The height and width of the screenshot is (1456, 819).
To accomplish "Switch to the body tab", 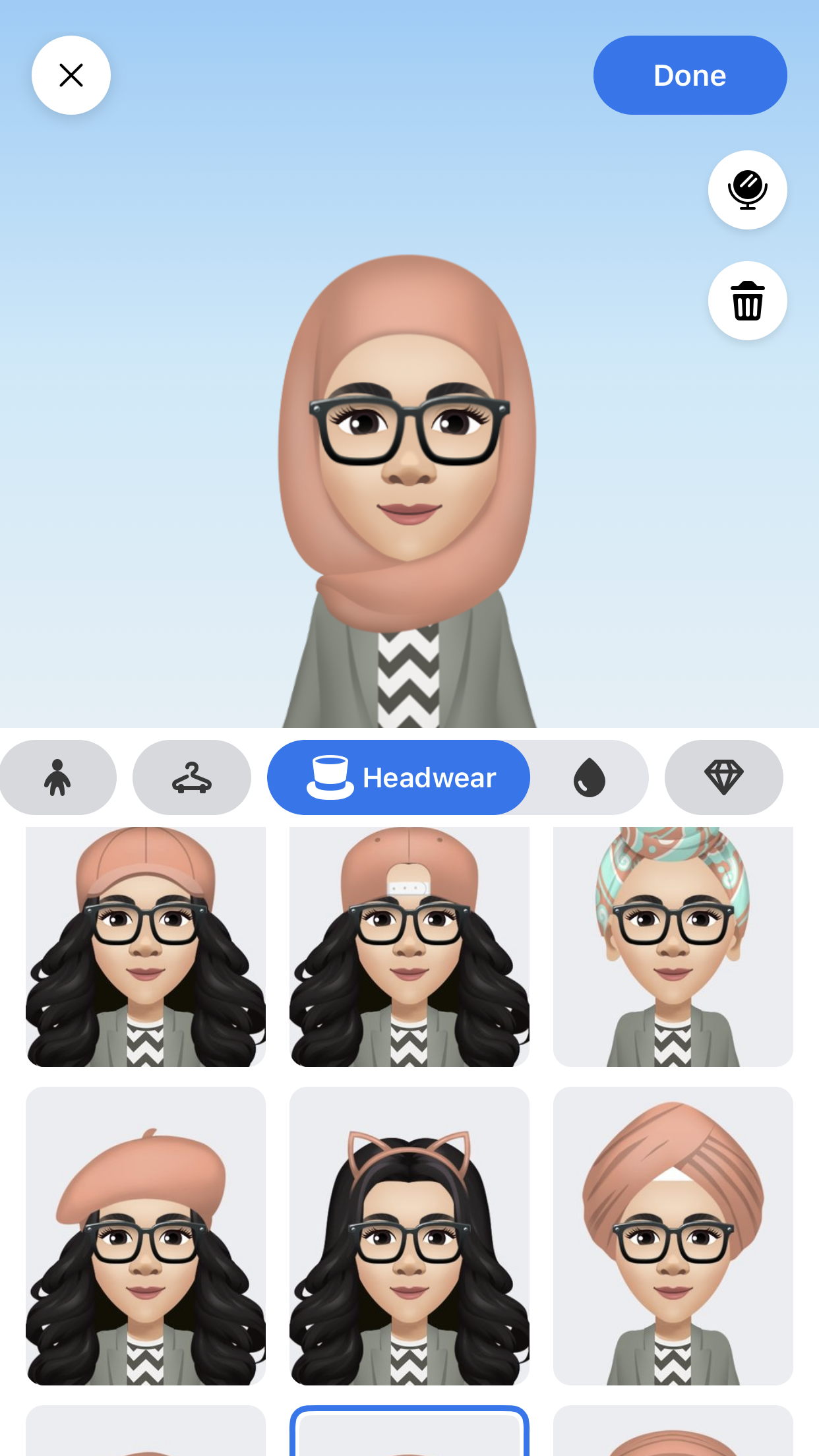I will coord(57,777).
